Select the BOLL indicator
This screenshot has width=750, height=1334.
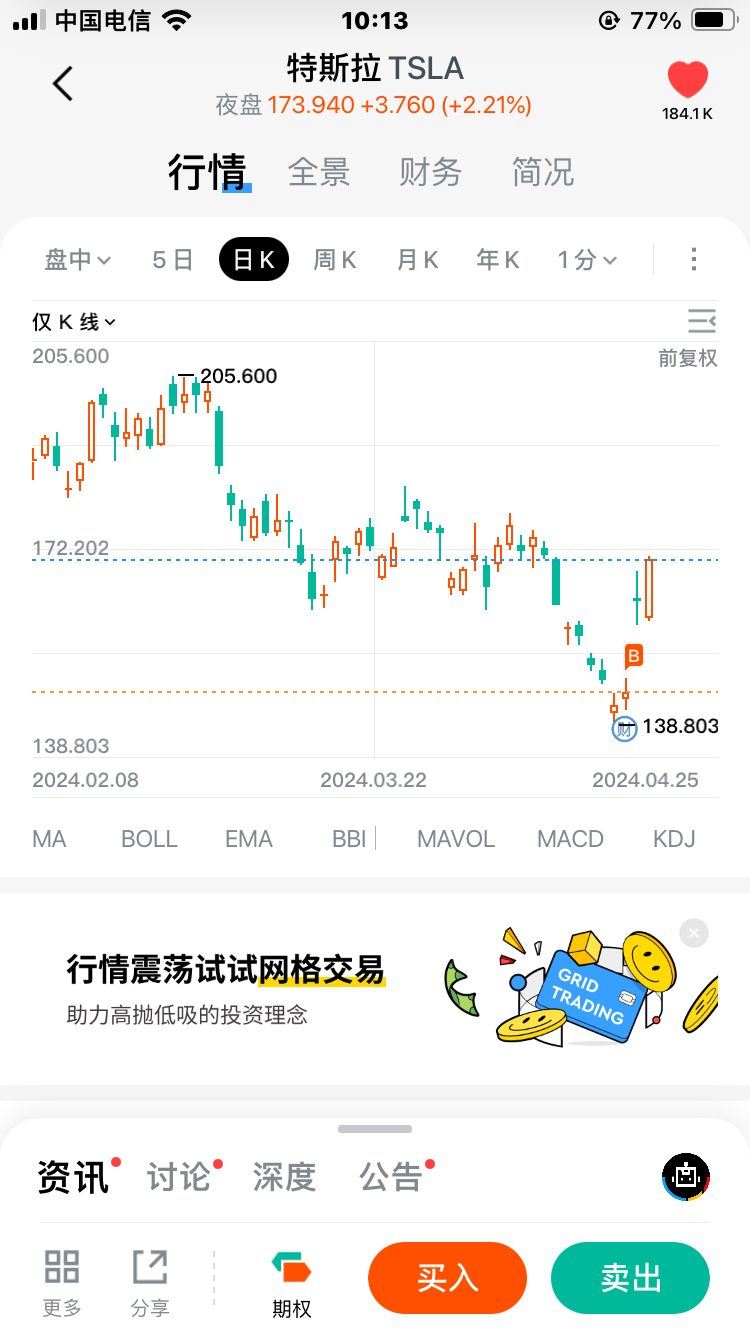pyautogui.click(x=149, y=839)
